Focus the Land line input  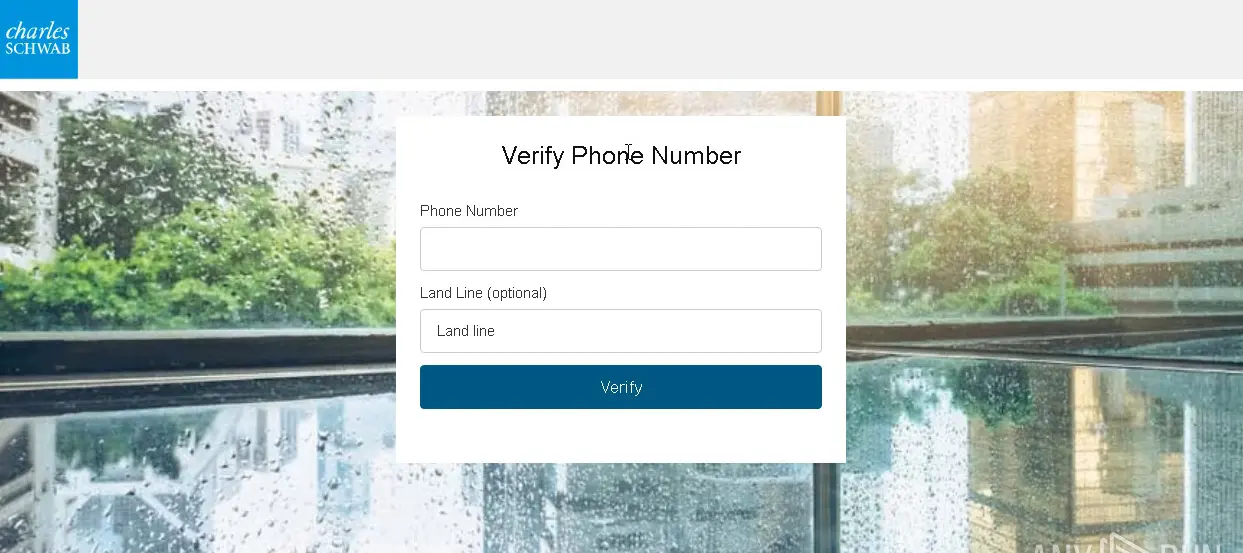[620, 331]
